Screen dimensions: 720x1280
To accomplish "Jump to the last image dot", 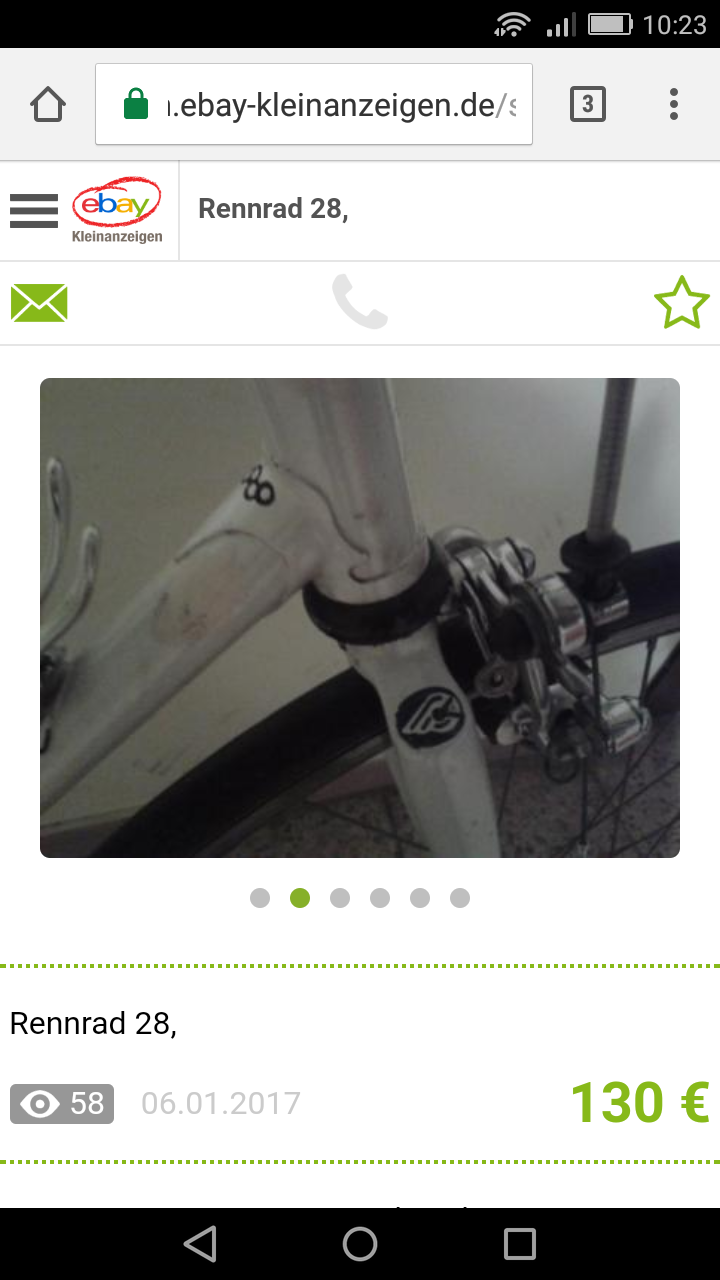I will (x=460, y=898).
